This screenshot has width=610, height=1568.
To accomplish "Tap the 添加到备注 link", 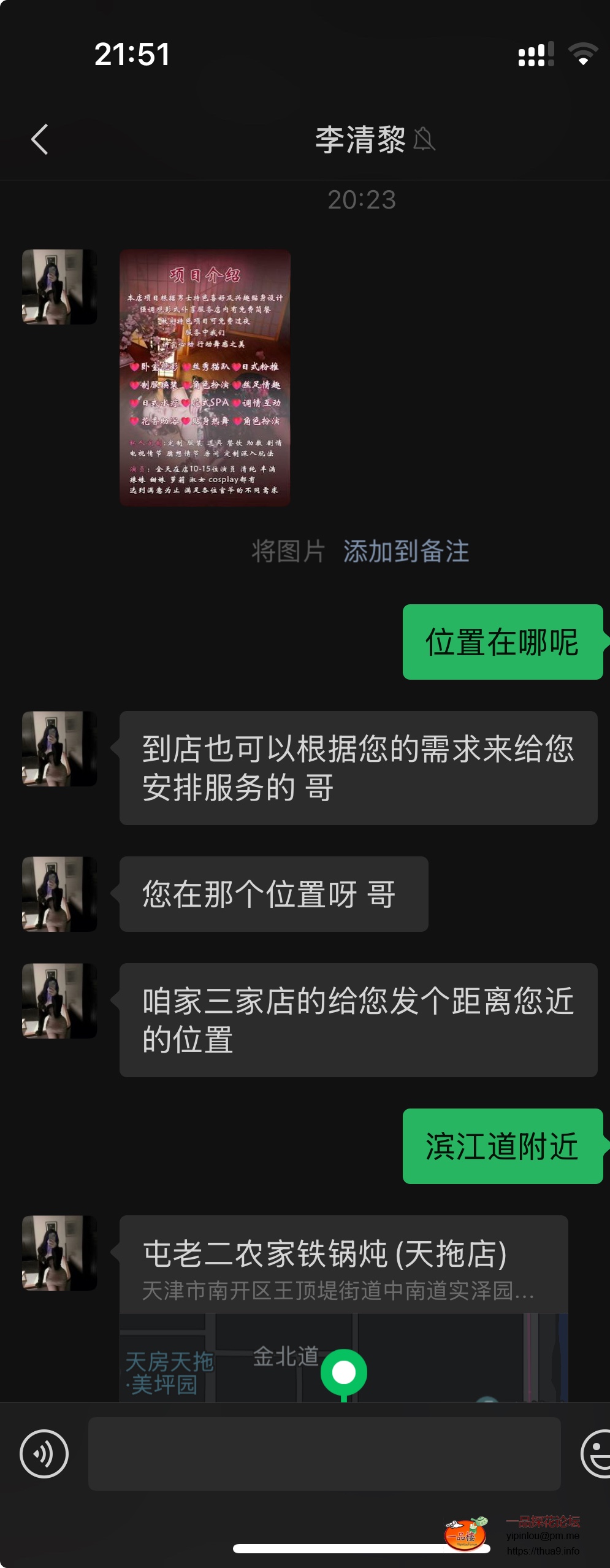I will (406, 551).
